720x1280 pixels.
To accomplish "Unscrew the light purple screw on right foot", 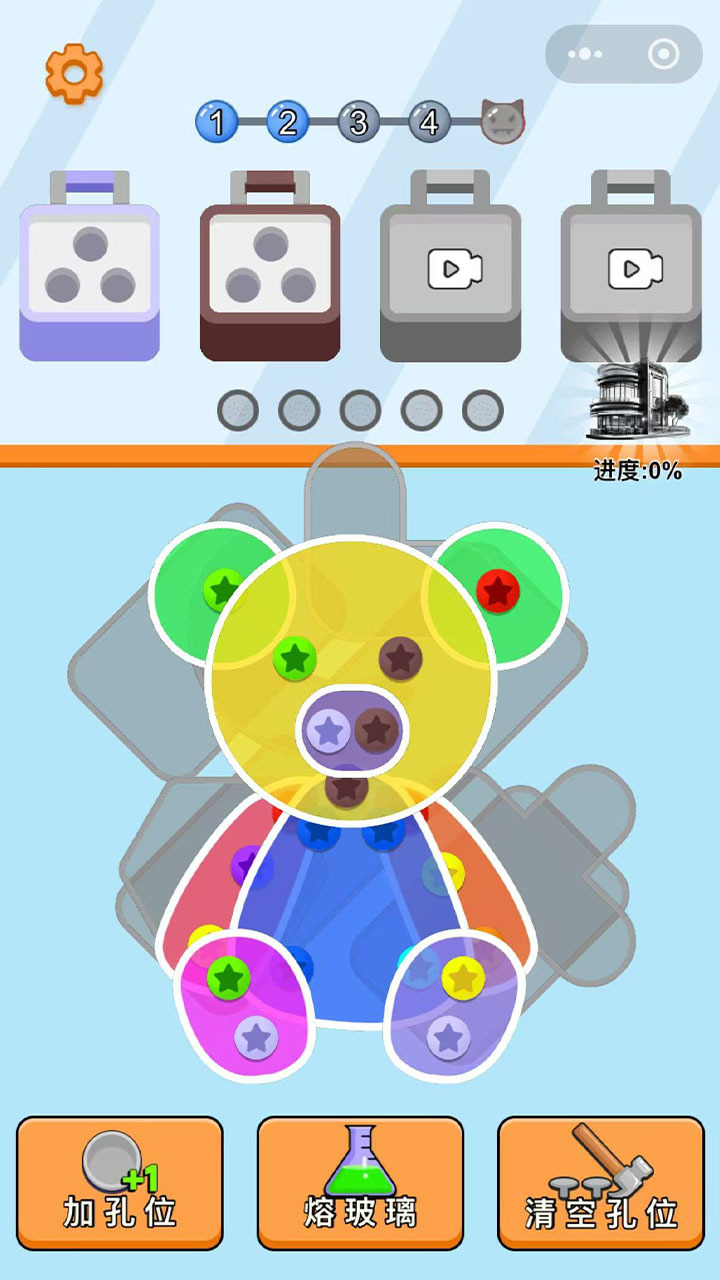I will coord(449,1038).
